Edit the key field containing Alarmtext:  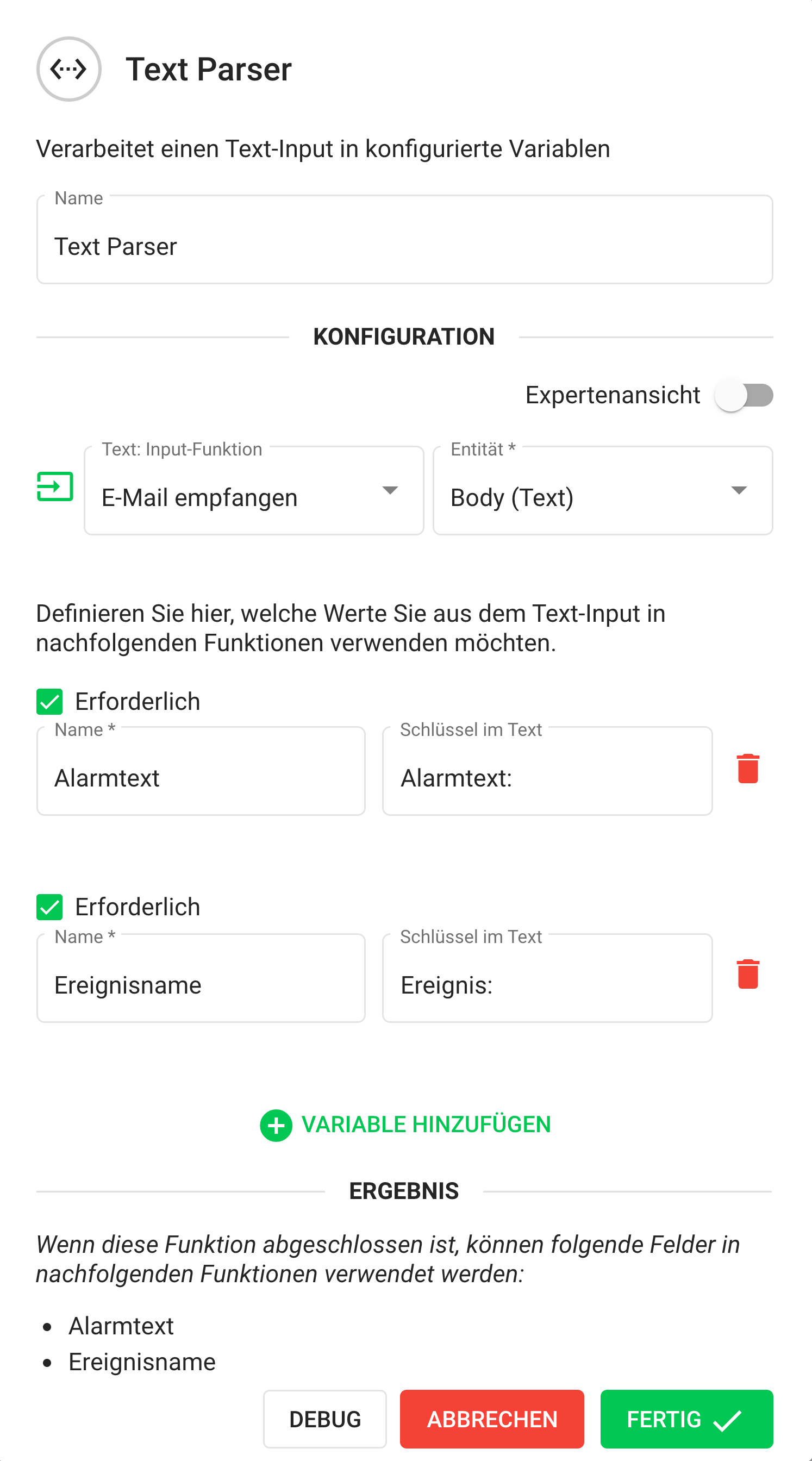[x=547, y=777]
